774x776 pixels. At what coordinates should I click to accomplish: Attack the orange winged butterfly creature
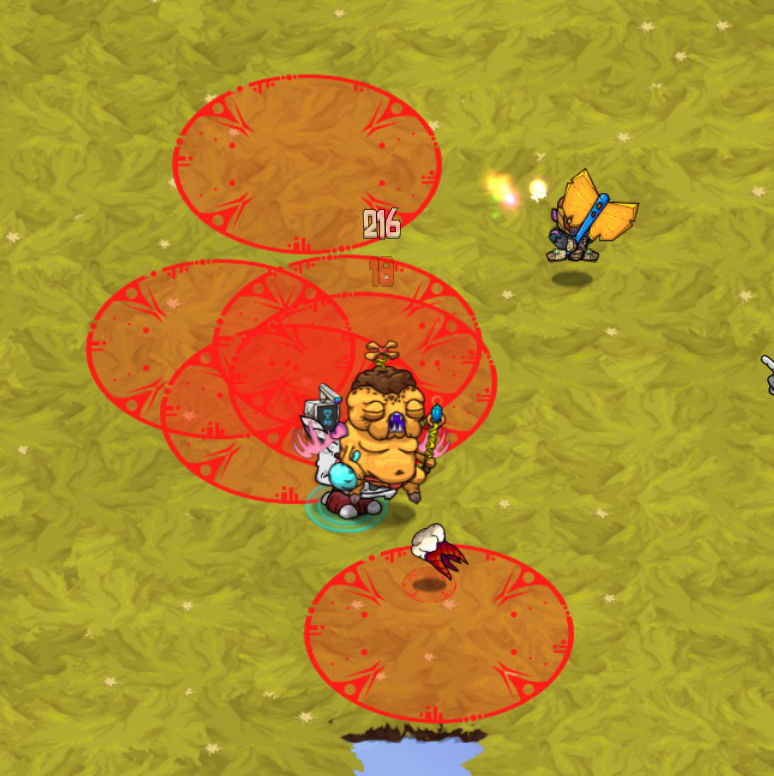(589, 219)
